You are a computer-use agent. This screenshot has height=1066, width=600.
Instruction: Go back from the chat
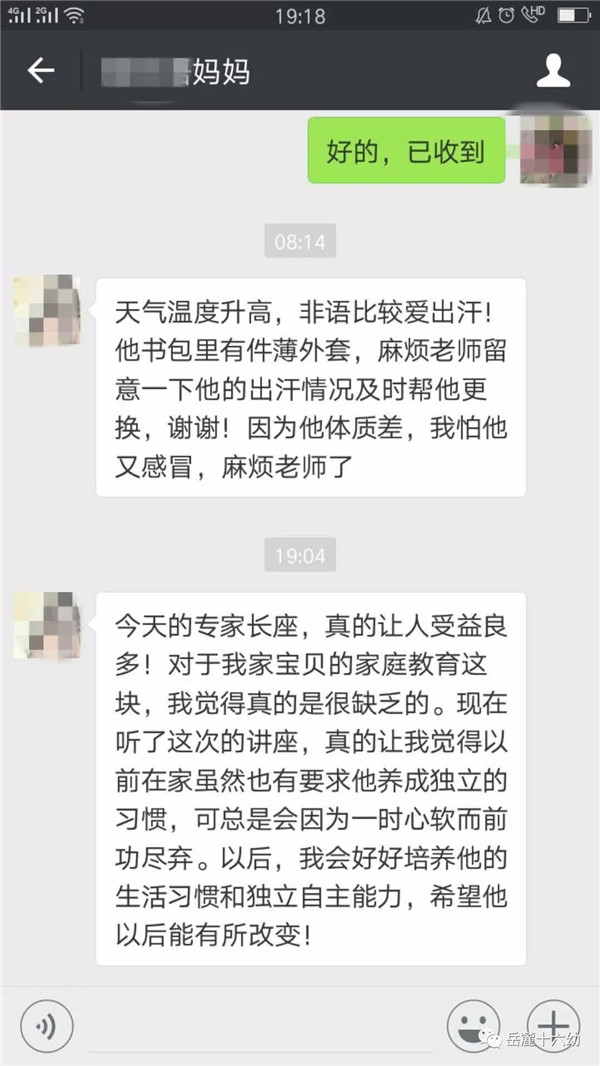click(40, 71)
